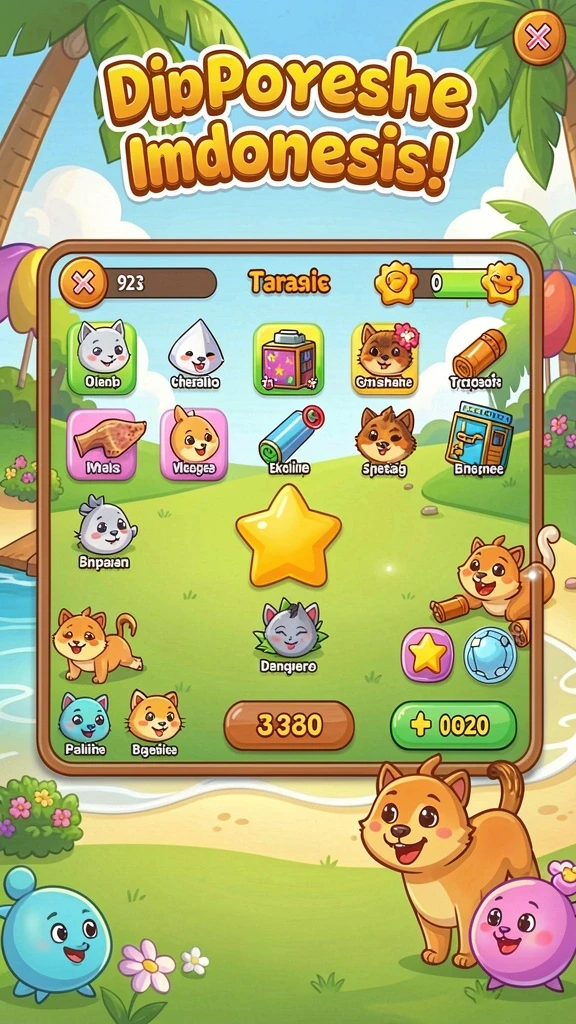Choose the Cheralio item
This screenshot has height=1024, width=576.
tap(195, 355)
